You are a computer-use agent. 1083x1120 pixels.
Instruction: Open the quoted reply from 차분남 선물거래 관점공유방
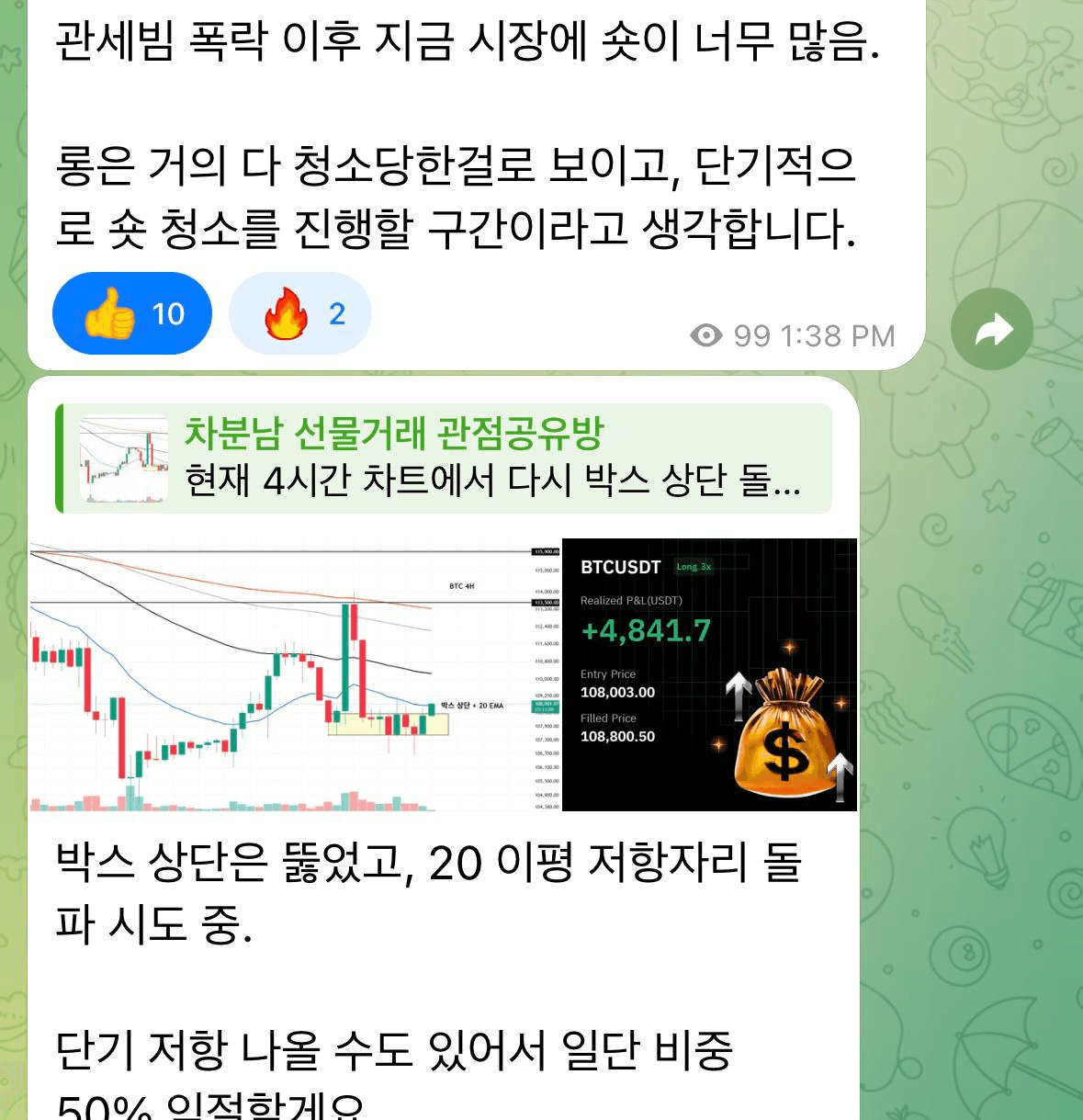[445, 458]
